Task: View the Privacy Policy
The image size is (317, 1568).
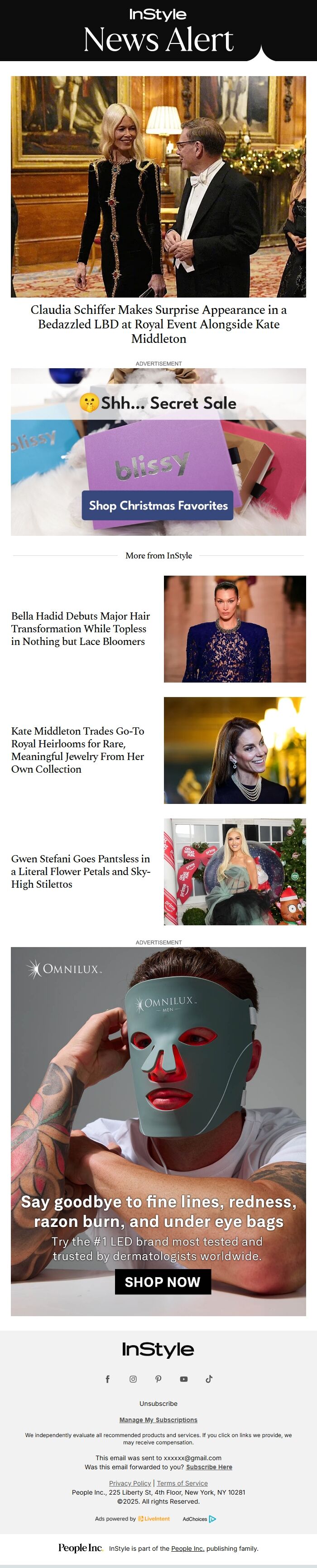Action: (130, 1483)
